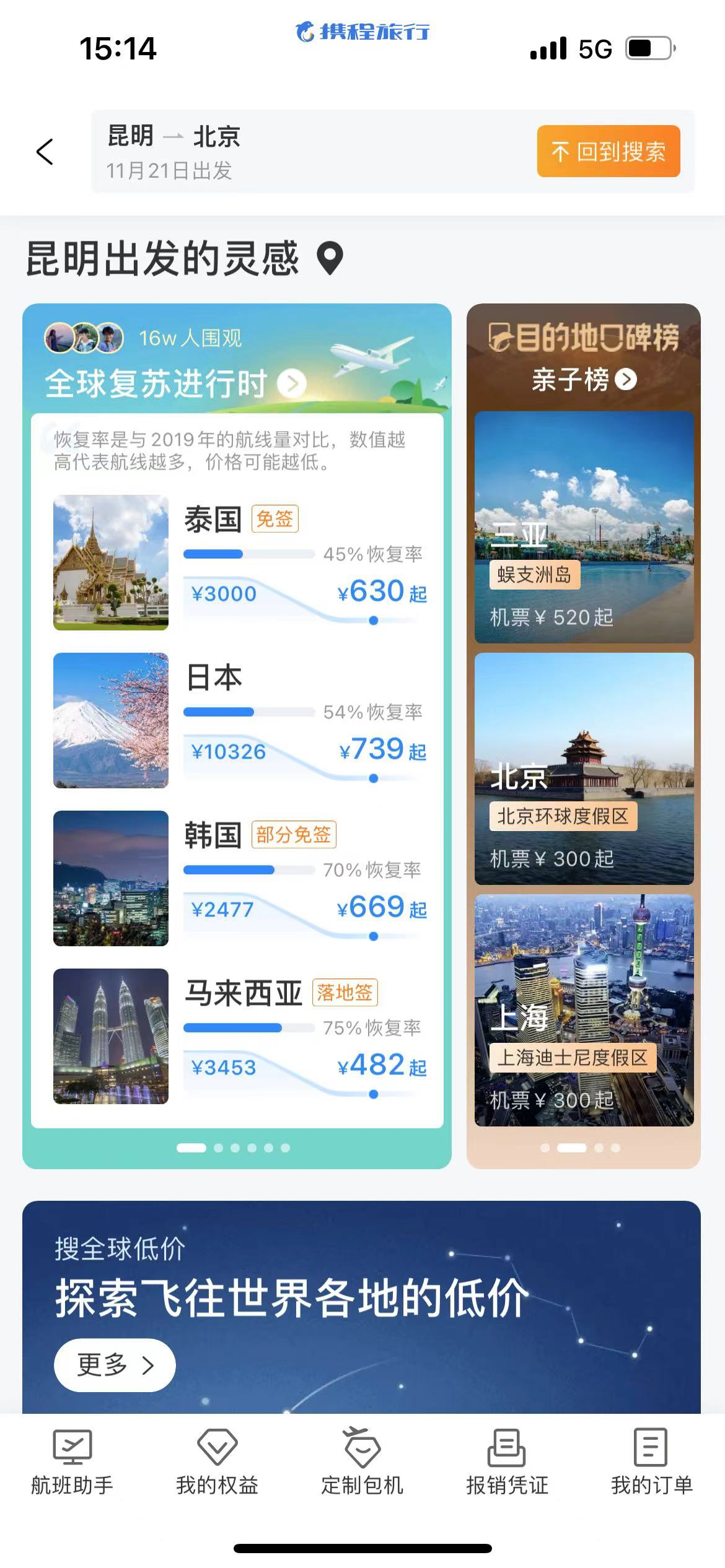View 我的订单

pyautogui.click(x=651, y=1463)
